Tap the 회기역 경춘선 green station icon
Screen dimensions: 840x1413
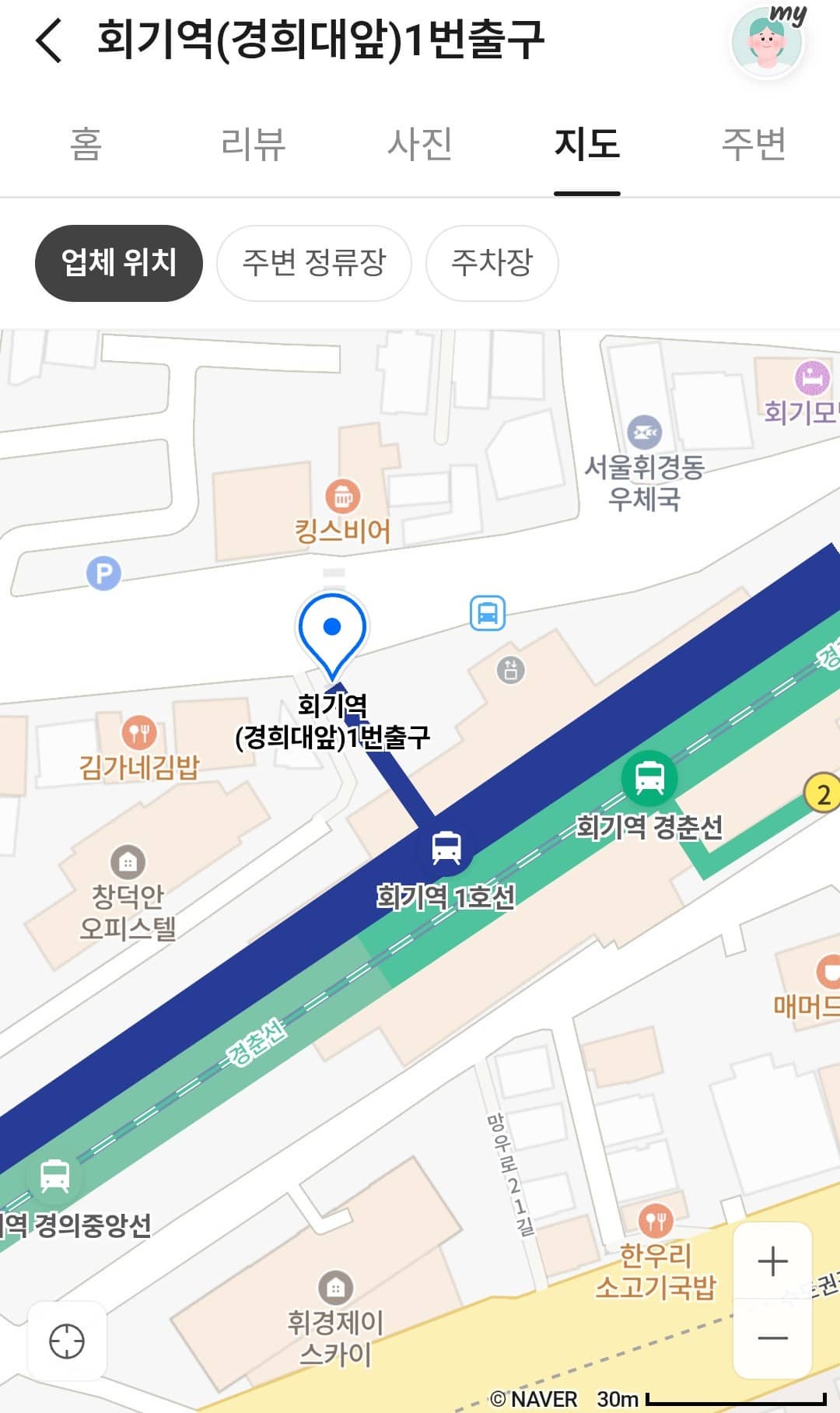click(x=649, y=776)
